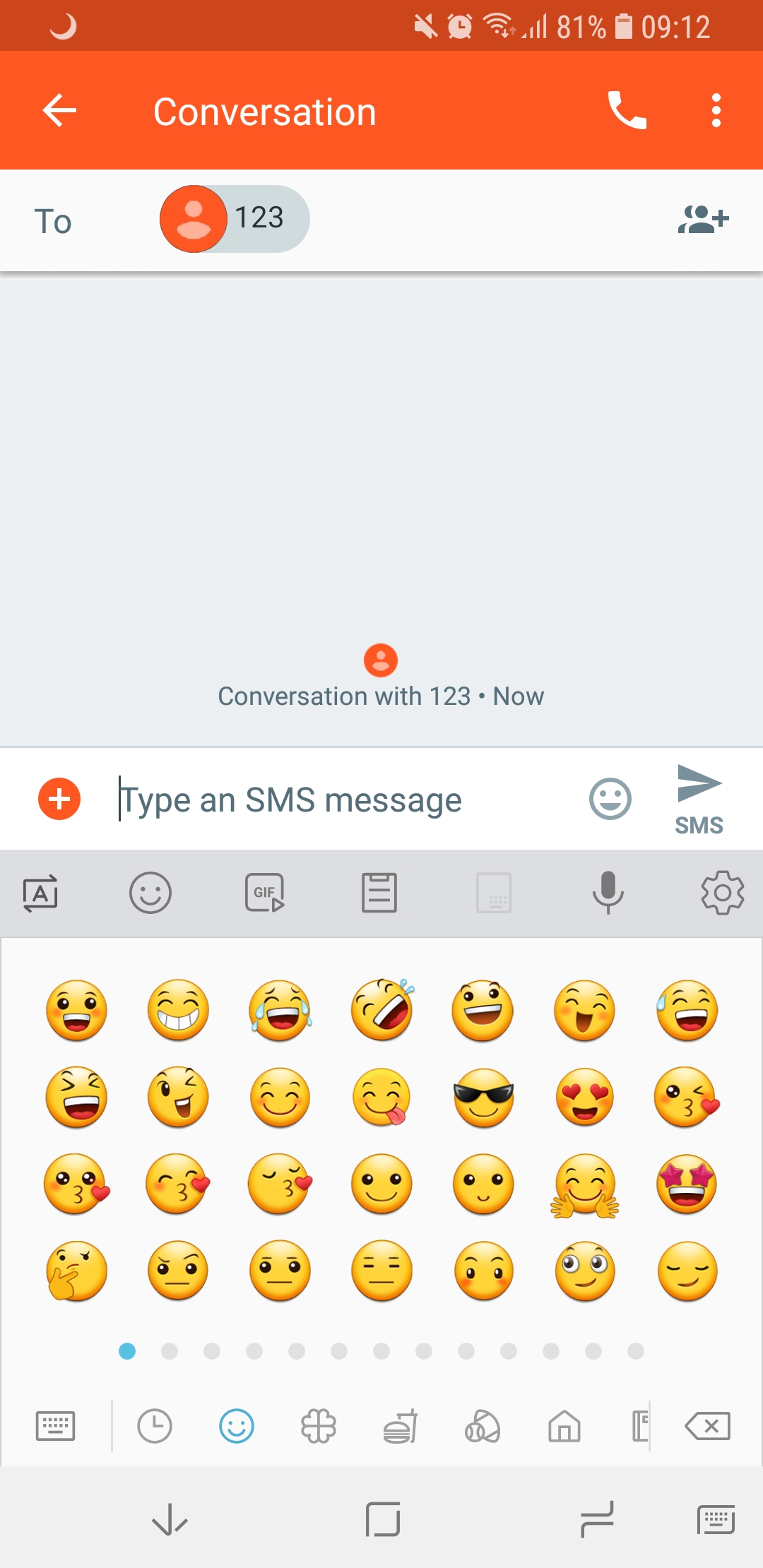This screenshot has height=1568, width=763.
Task: Show recently used emojis clock tab
Action: click(x=154, y=1426)
